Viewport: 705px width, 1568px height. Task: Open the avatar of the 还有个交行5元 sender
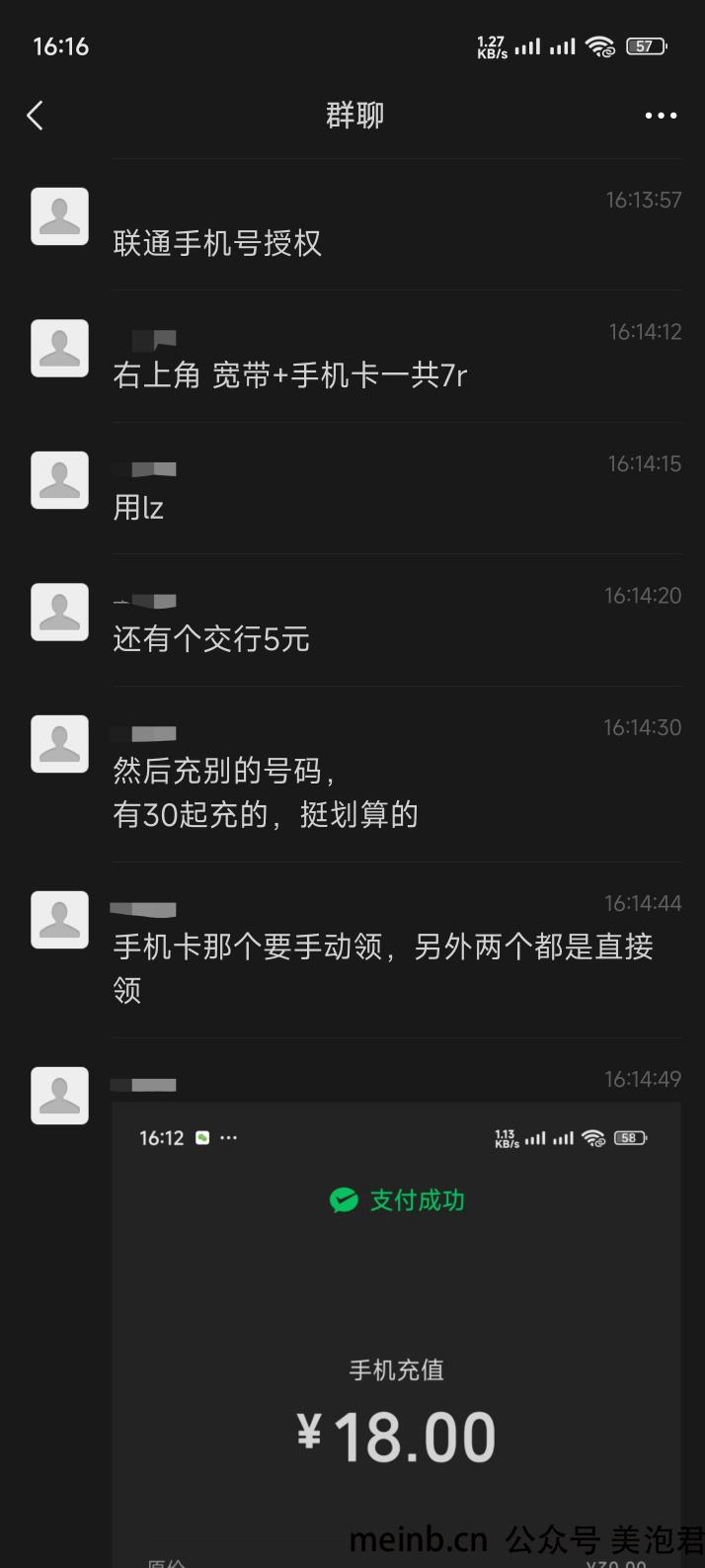point(59,612)
